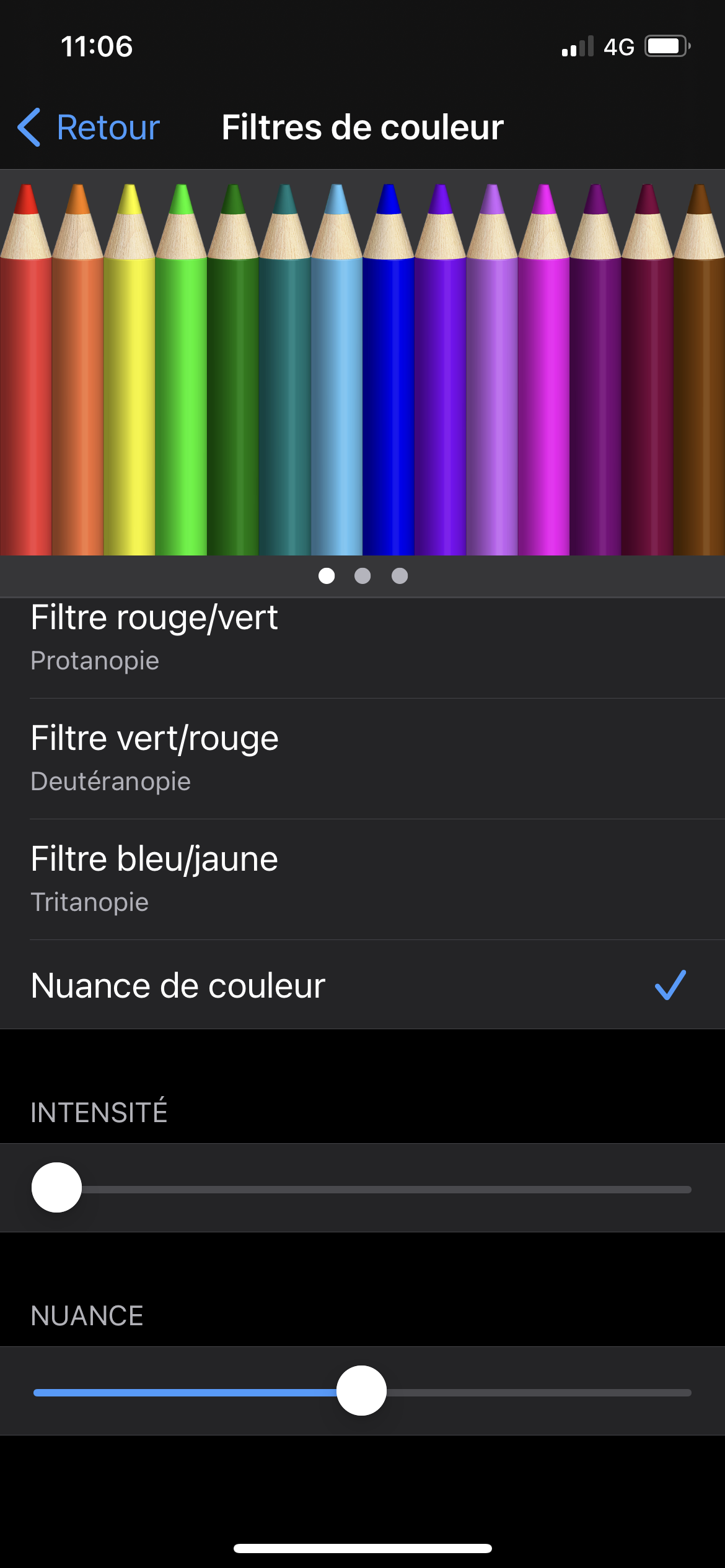Pick Filtre bleu/jaune Tritanopie

(x=362, y=879)
